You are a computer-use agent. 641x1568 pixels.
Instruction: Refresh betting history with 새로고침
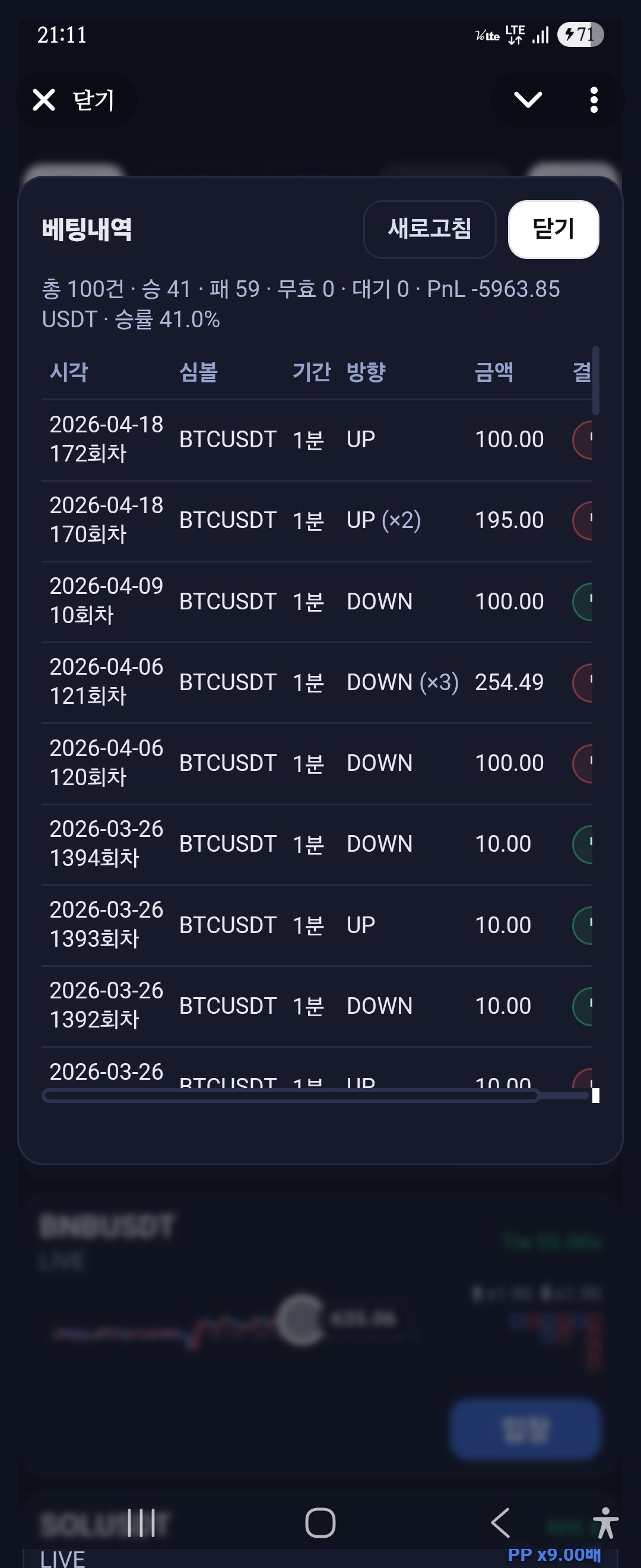click(x=429, y=229)
